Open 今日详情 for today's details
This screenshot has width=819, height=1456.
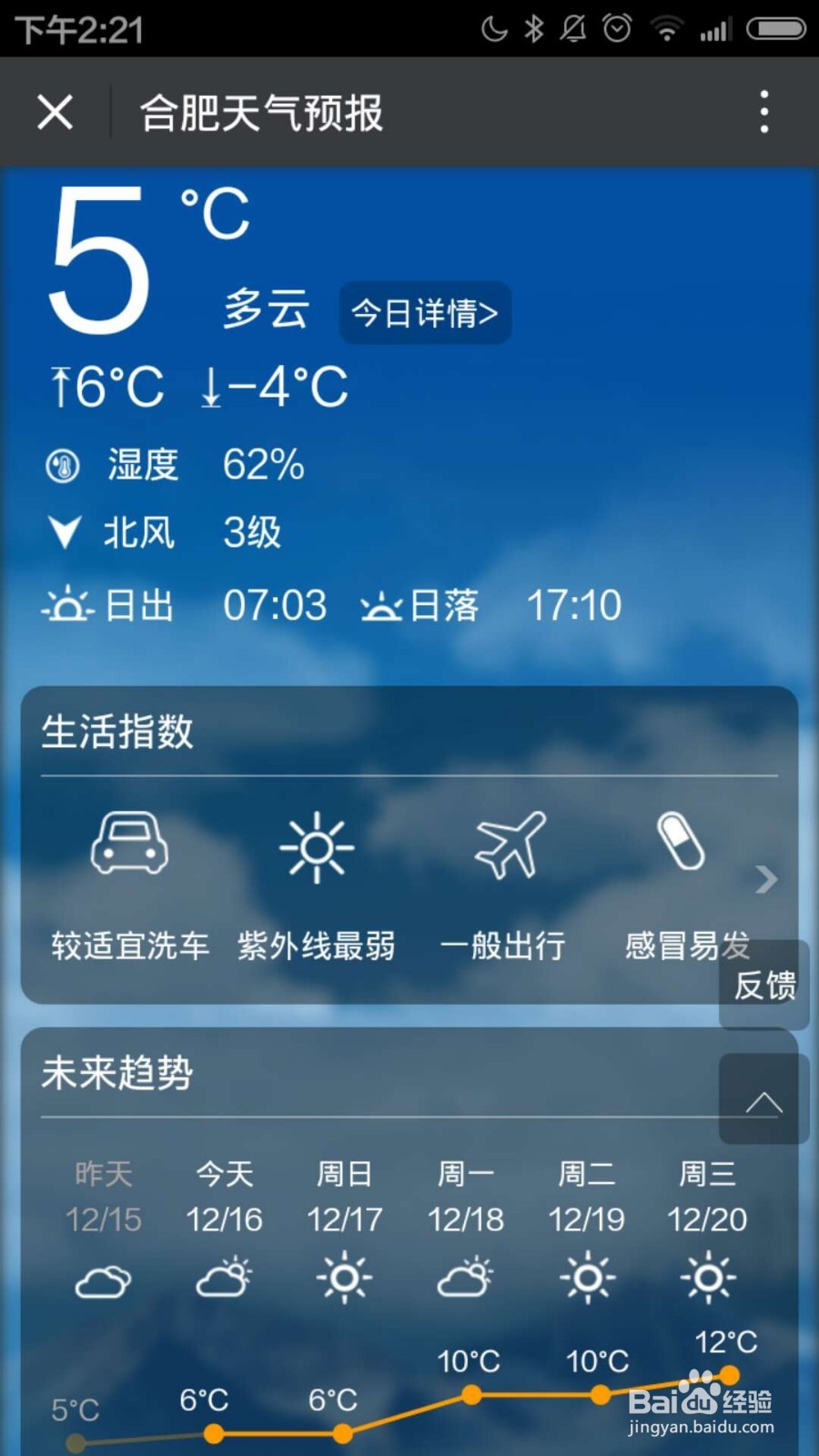pos(424,313)
